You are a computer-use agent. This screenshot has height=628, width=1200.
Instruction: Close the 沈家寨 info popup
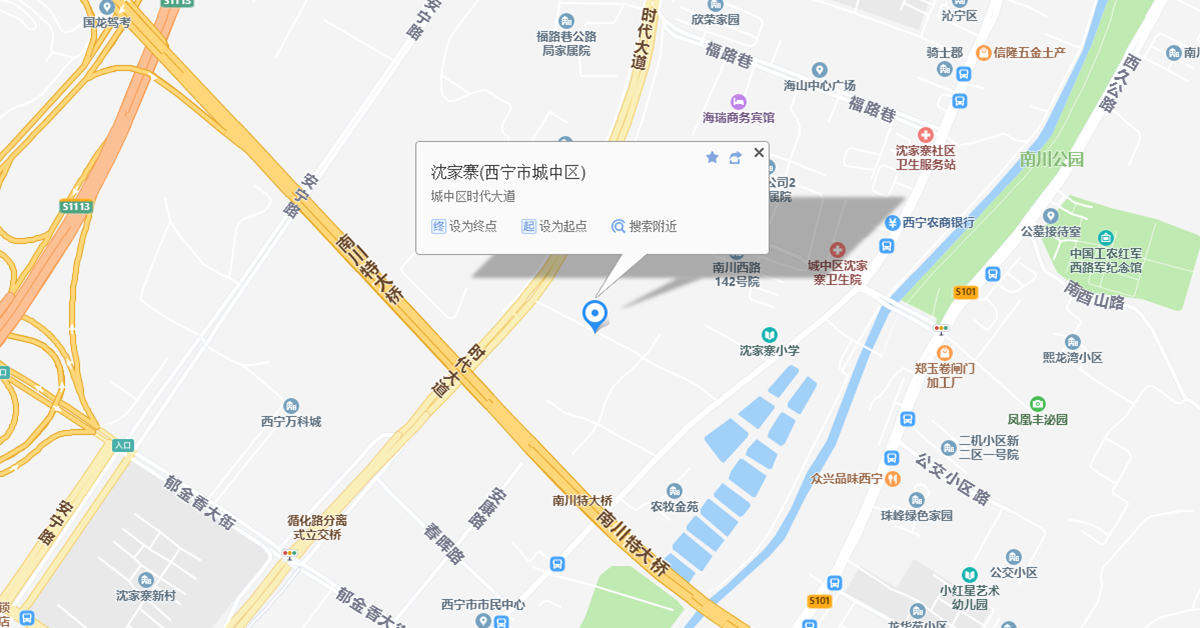758,152
